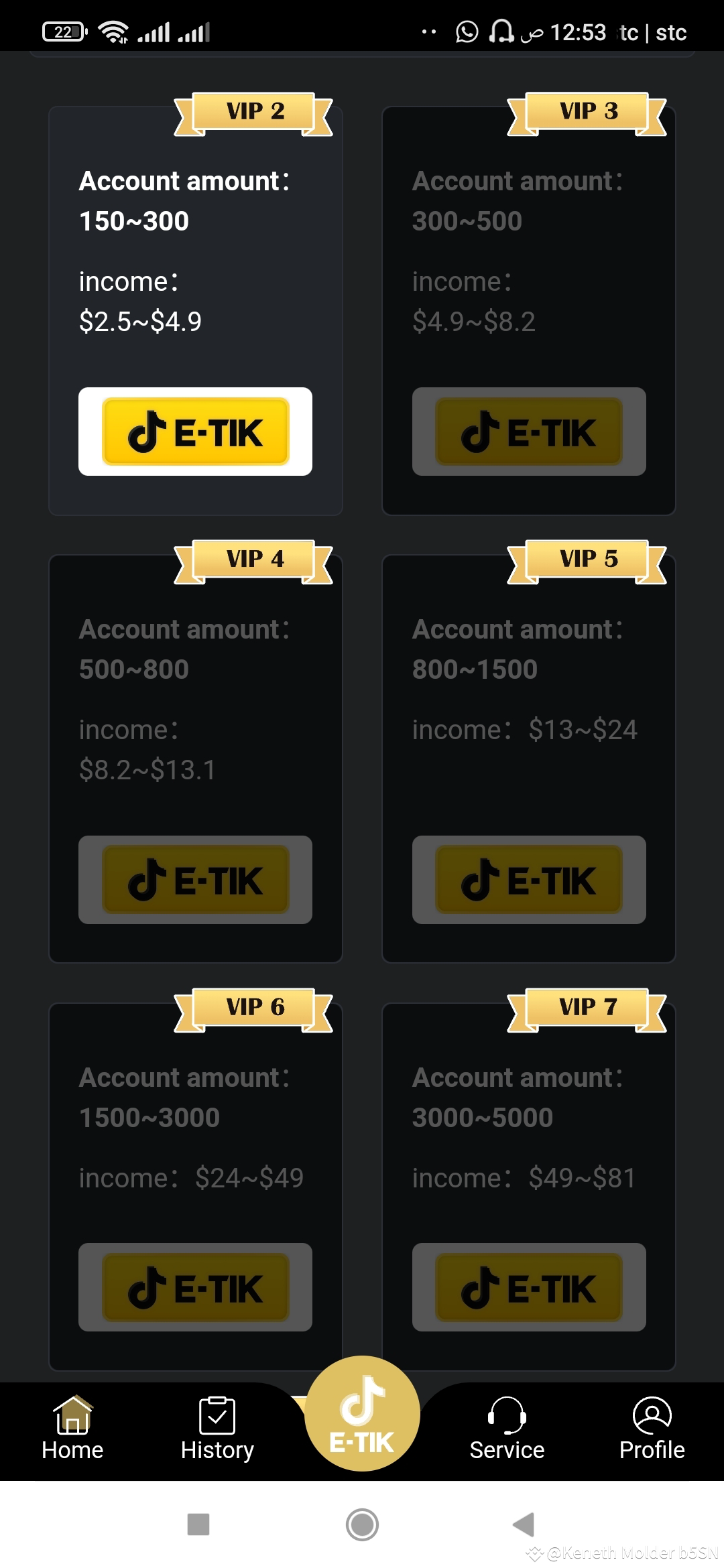Click the TikTok note icon on VIP 2 button
The image size is (724, 1568).
pyautogui.click(x=149, y=431)
